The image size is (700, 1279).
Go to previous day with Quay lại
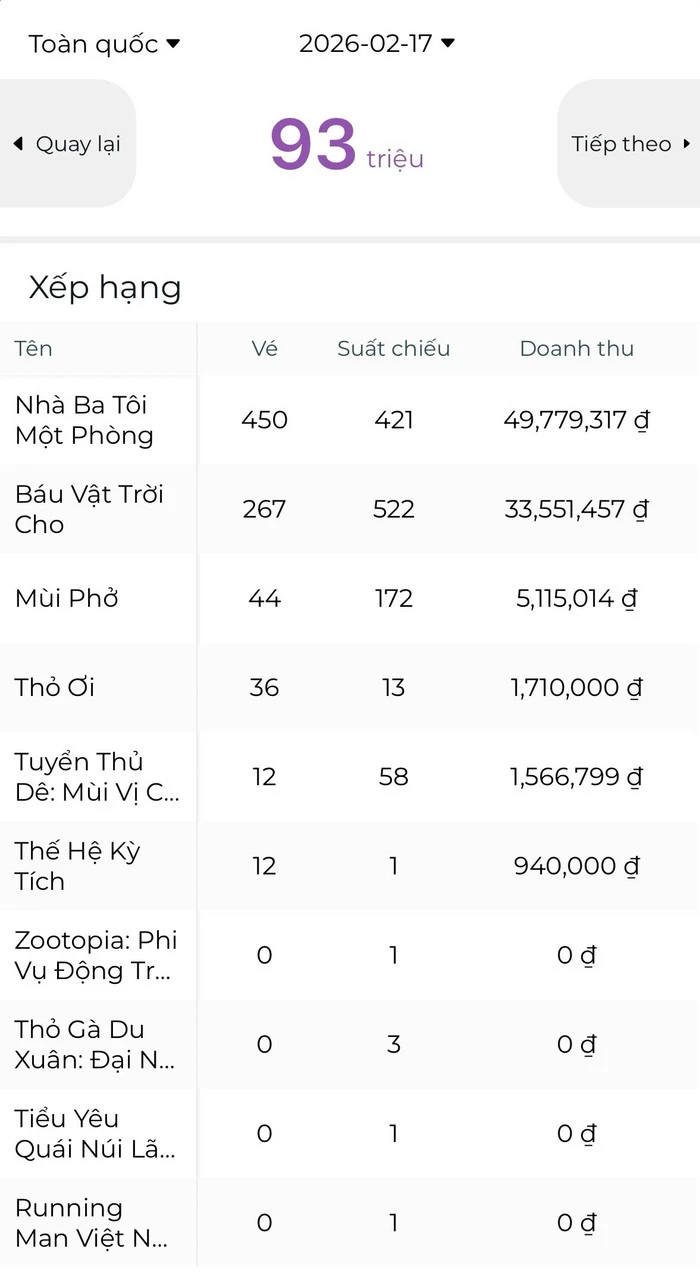pyautogui.click(x=67, y=144)
